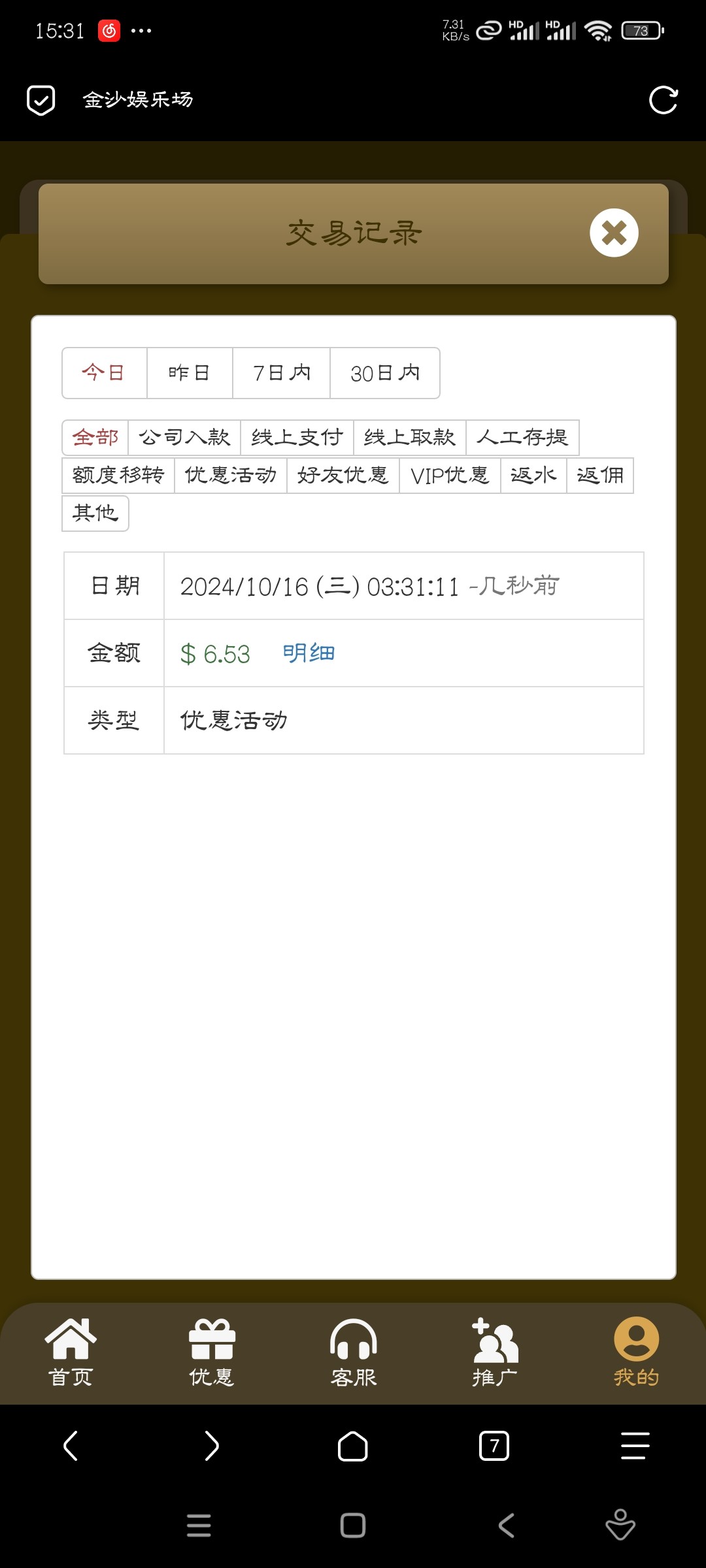Switch to the 昨日 date filter
Viewport: 706px width, 1568px height.
tap(190, 373)
